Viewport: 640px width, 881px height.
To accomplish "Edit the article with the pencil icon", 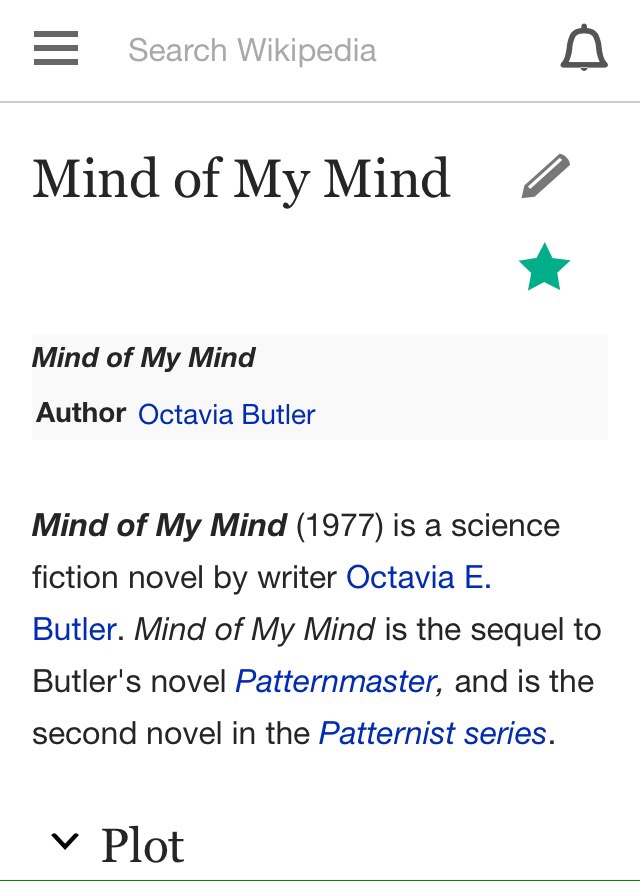I will pyautogui.click(x=545, y=177).
